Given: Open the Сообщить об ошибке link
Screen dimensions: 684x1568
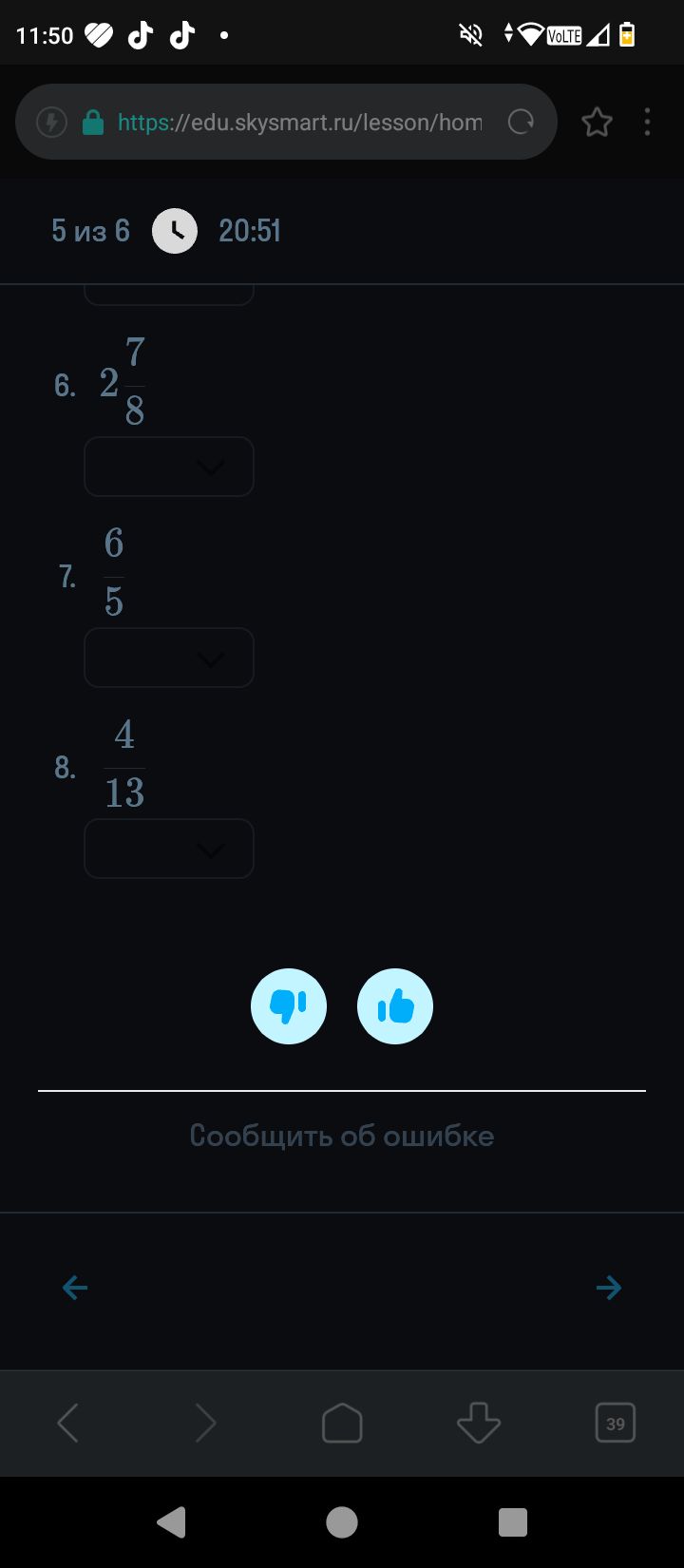Looking at the screenshot, I should 342,1136.
